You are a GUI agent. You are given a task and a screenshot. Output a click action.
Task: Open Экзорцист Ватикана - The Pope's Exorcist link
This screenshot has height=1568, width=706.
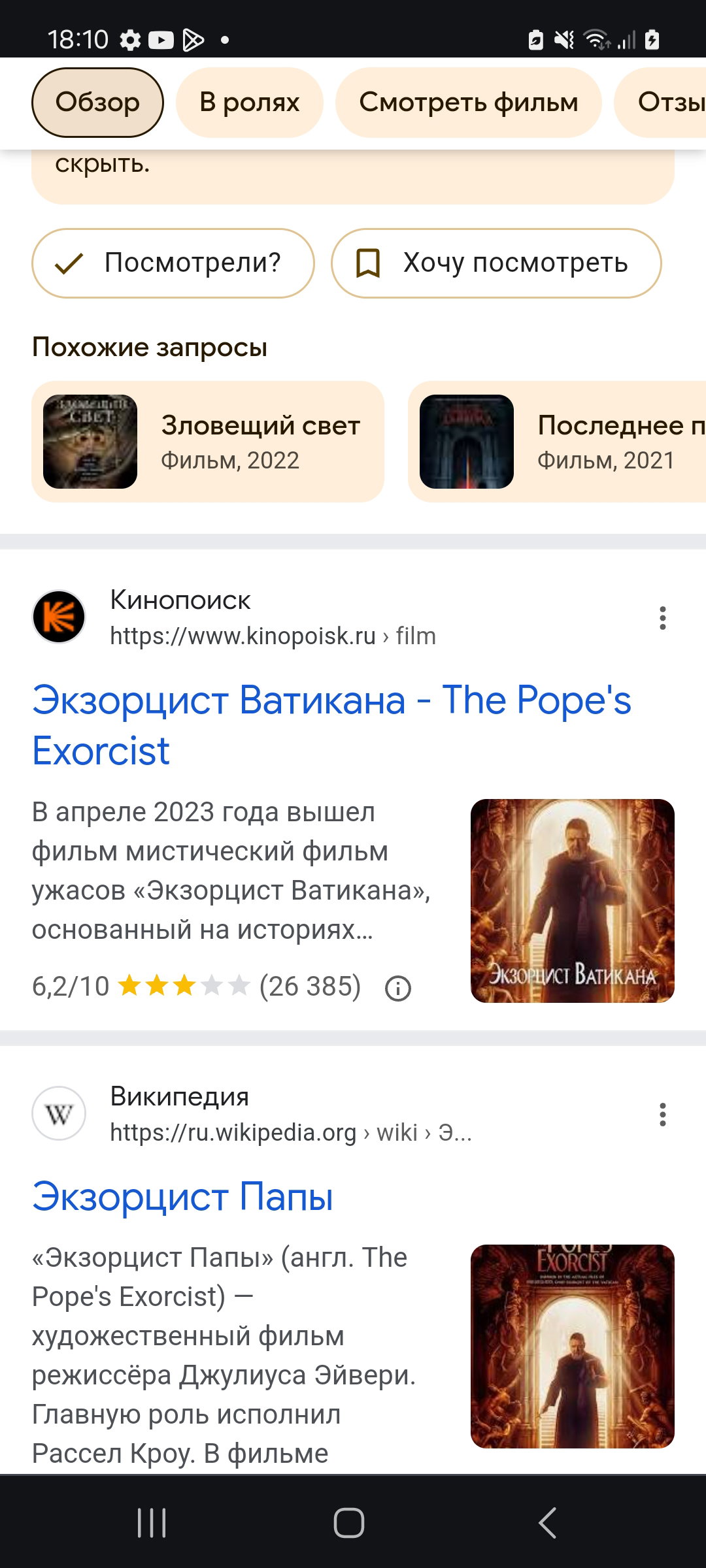tap(331, 725)
